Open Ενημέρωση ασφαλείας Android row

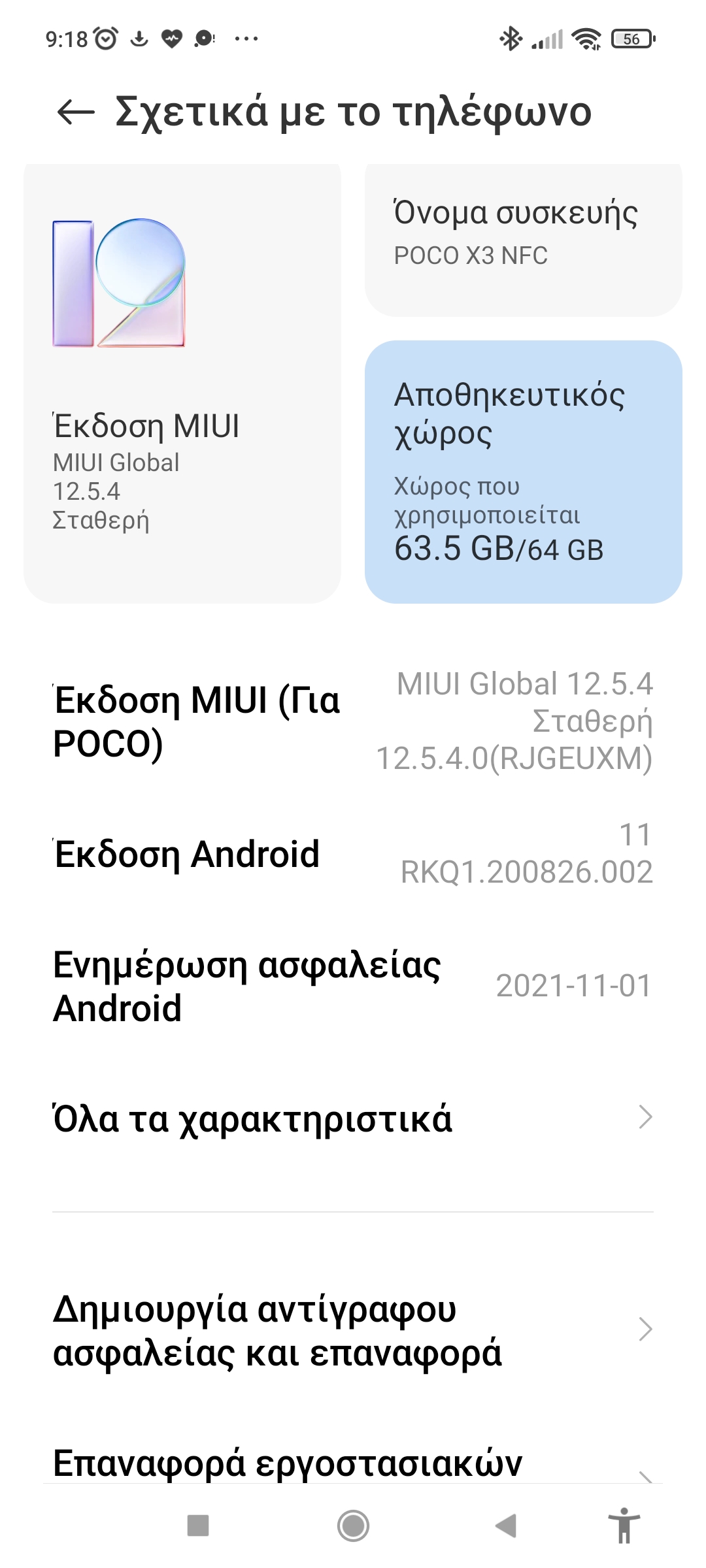pos(353,986)
